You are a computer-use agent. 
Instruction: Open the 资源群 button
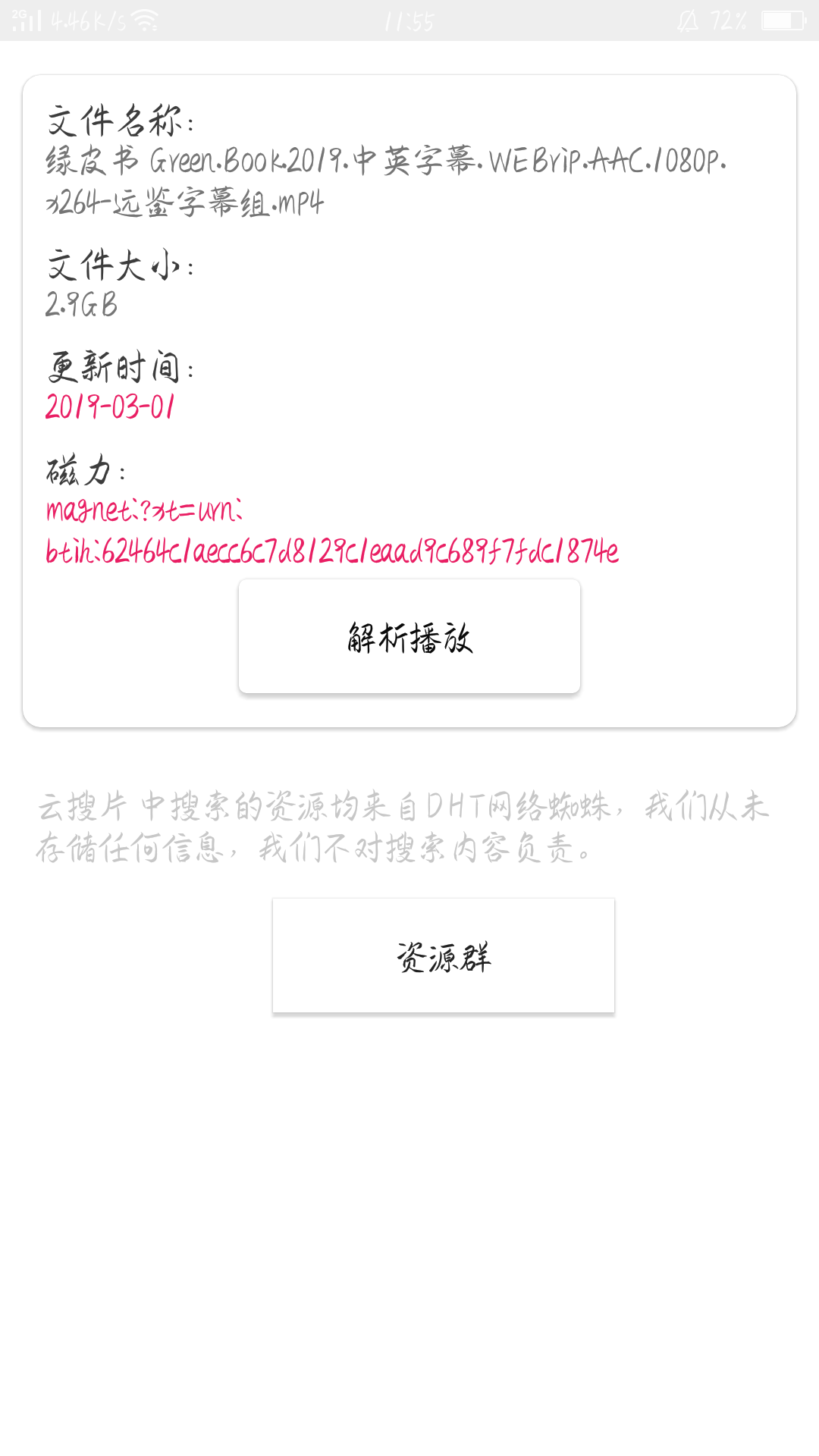point(444,955)
